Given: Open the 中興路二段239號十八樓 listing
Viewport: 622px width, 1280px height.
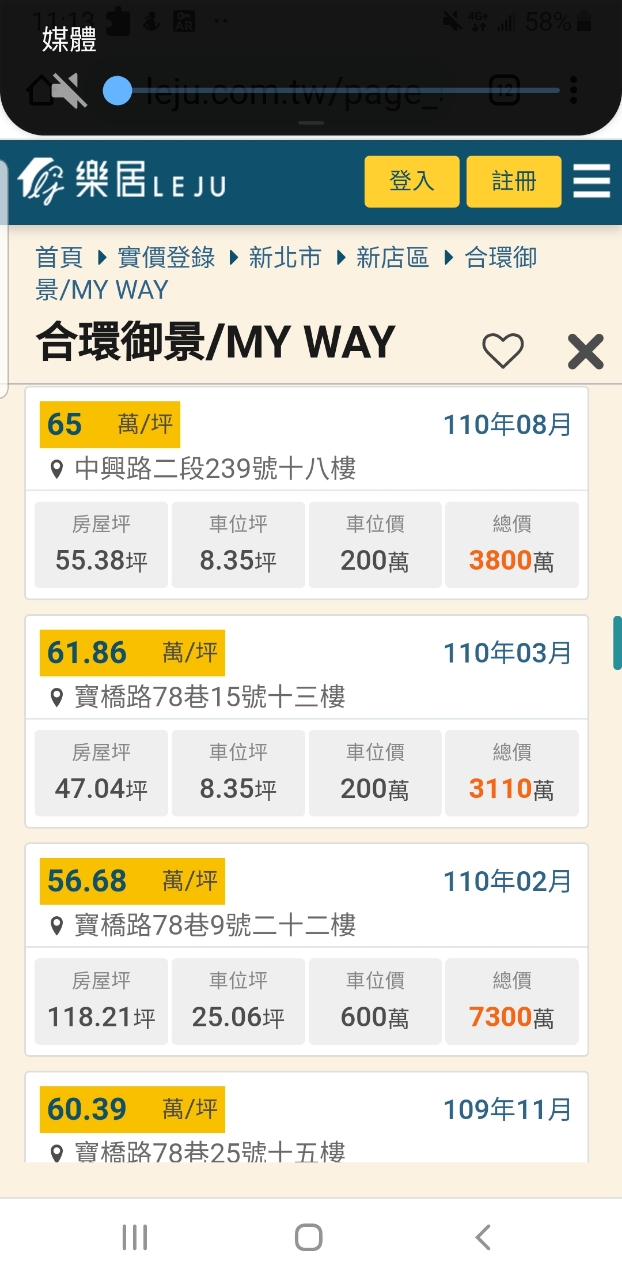Looking at the screenshot, I should [215, 468].
